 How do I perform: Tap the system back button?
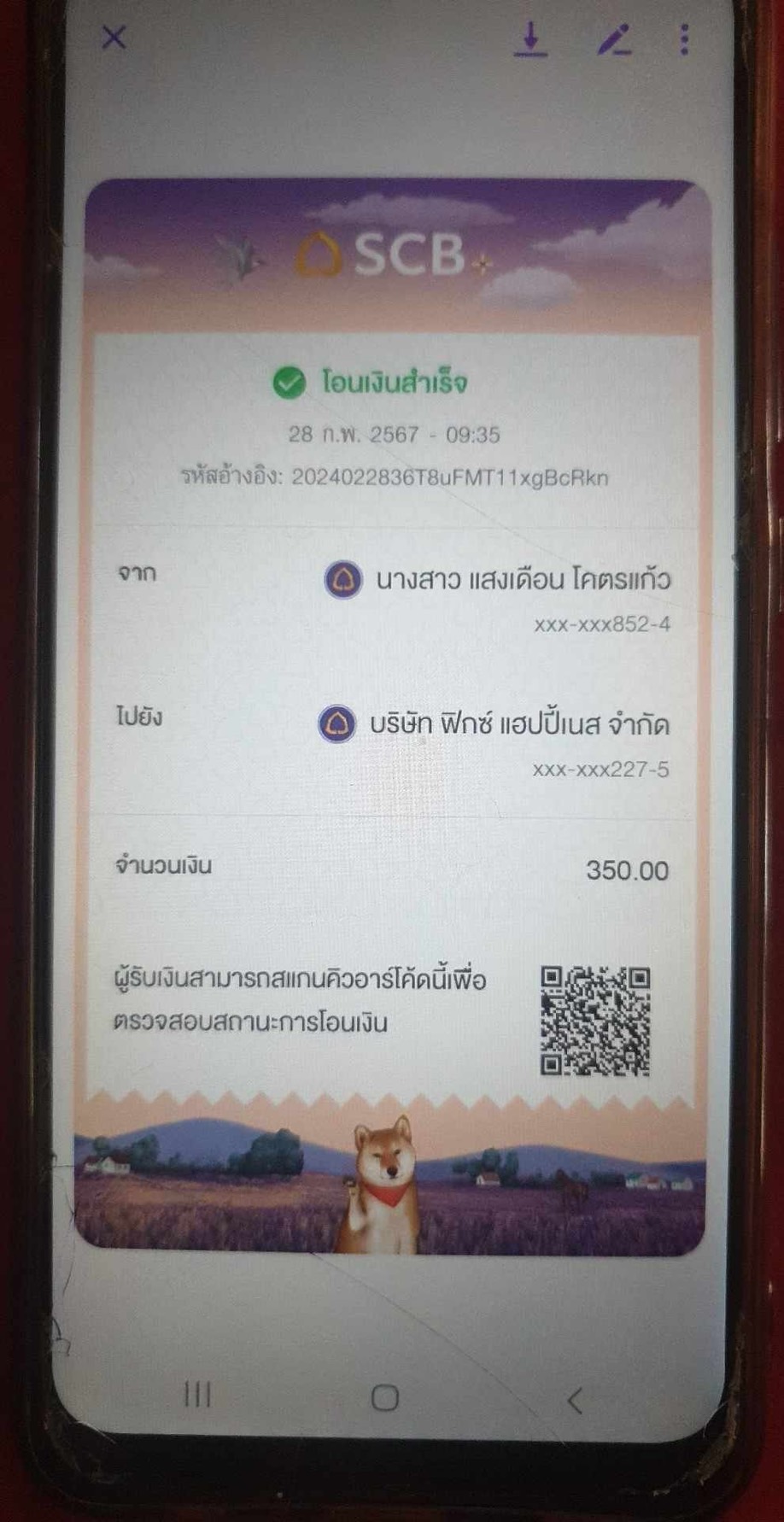pyautogui.click(x=575, y=1401)
